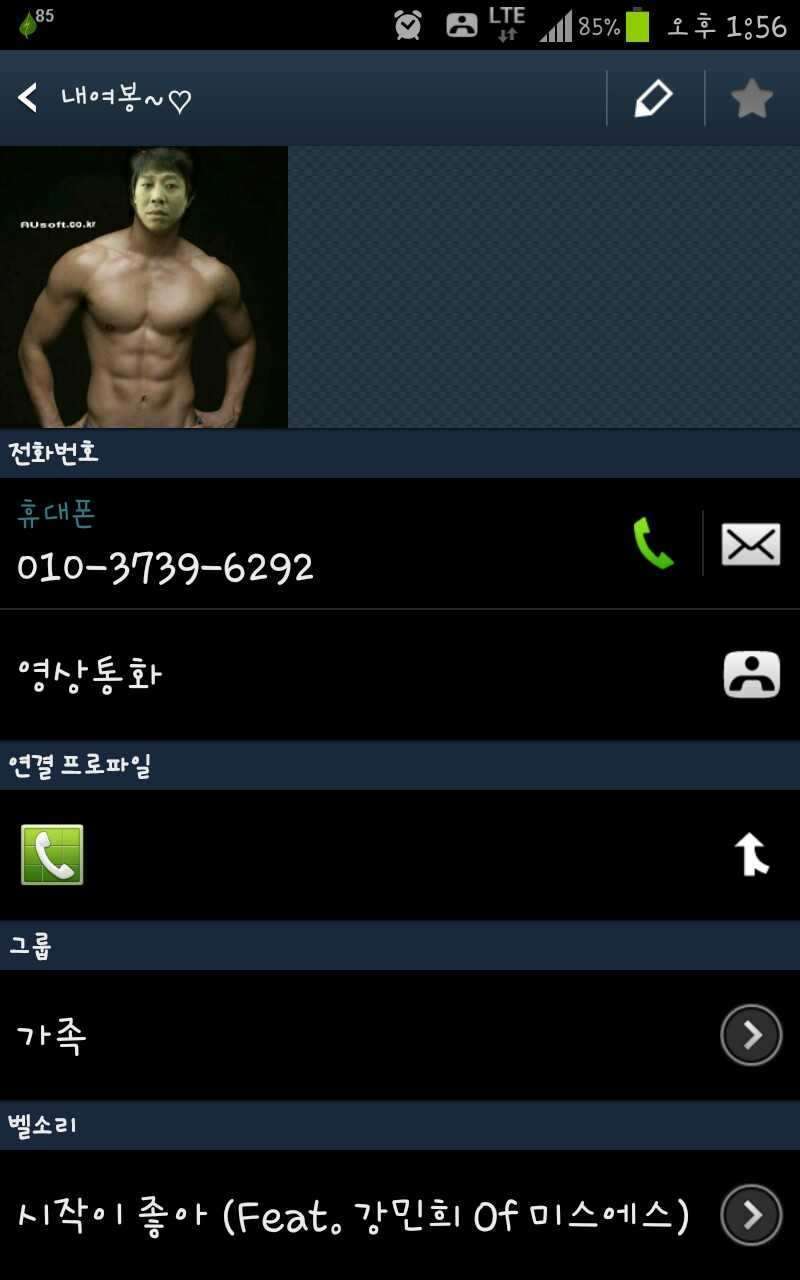
Task: Send a message via the envelope icon
Action: (751, 544)
